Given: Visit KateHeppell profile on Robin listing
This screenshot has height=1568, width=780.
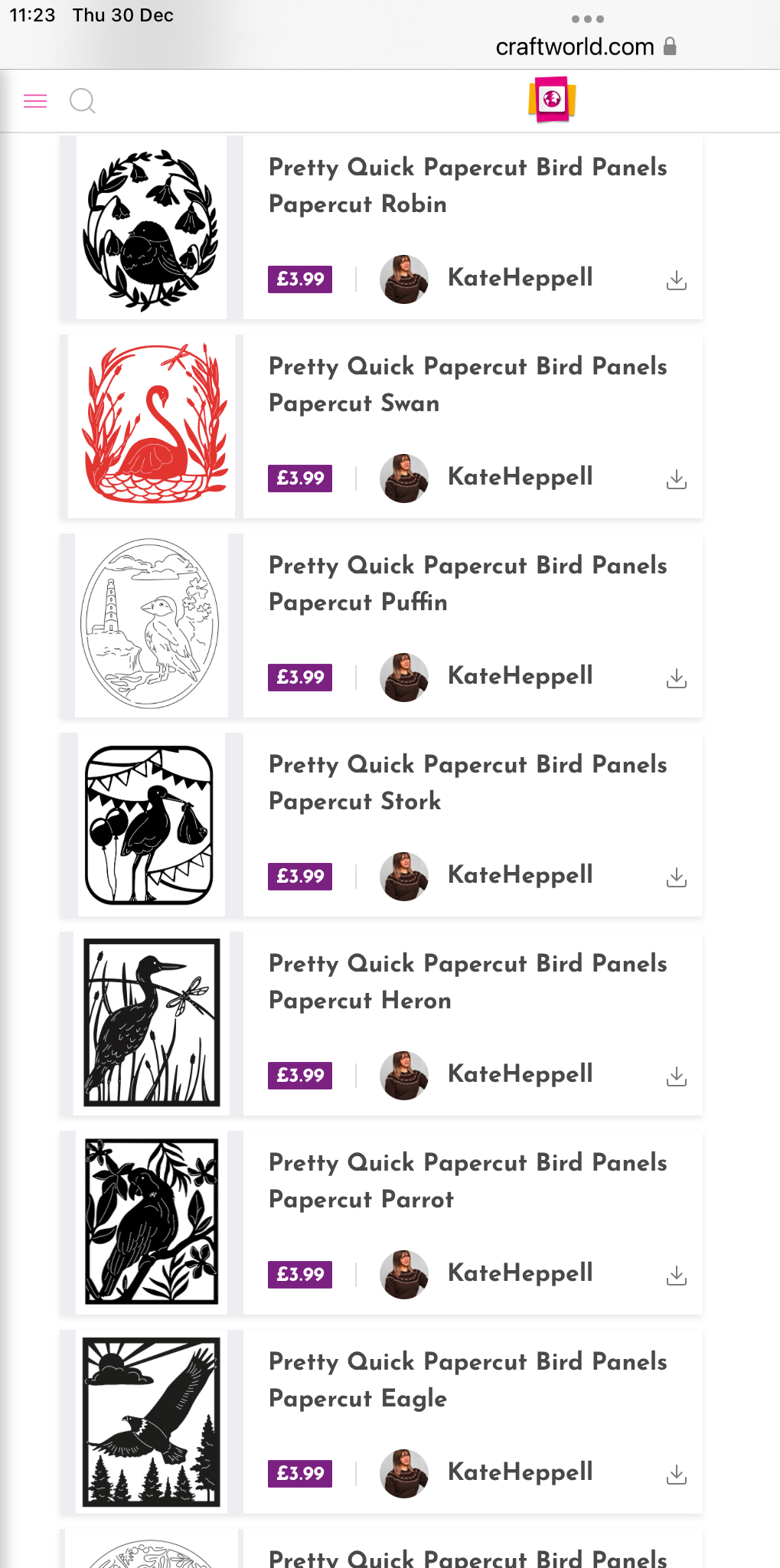Looking at the screenshot, I should (519, 278).
